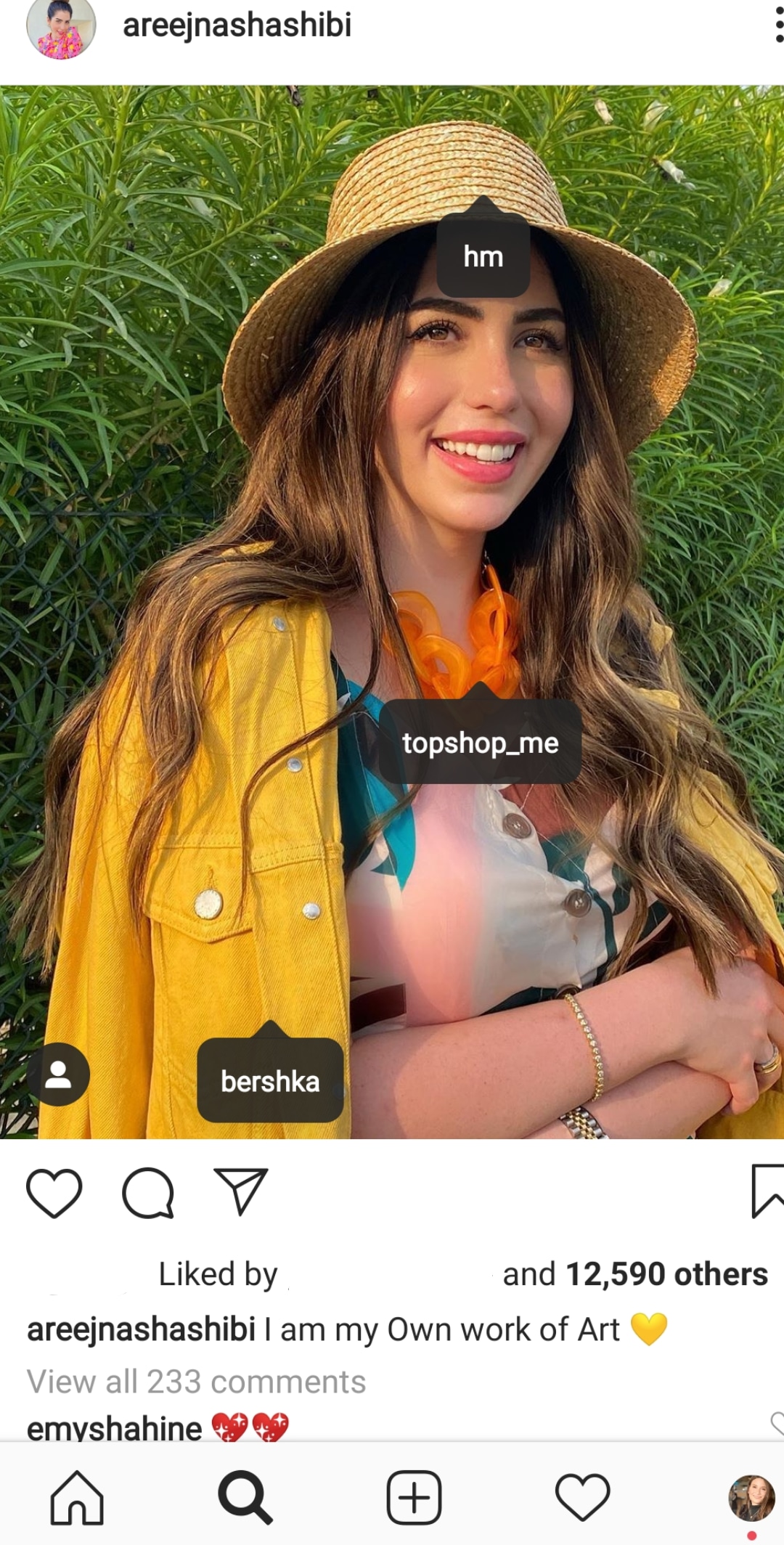Open the comment bubble under the post
The image size is (784, 1545).
[x=148, y=1193]
